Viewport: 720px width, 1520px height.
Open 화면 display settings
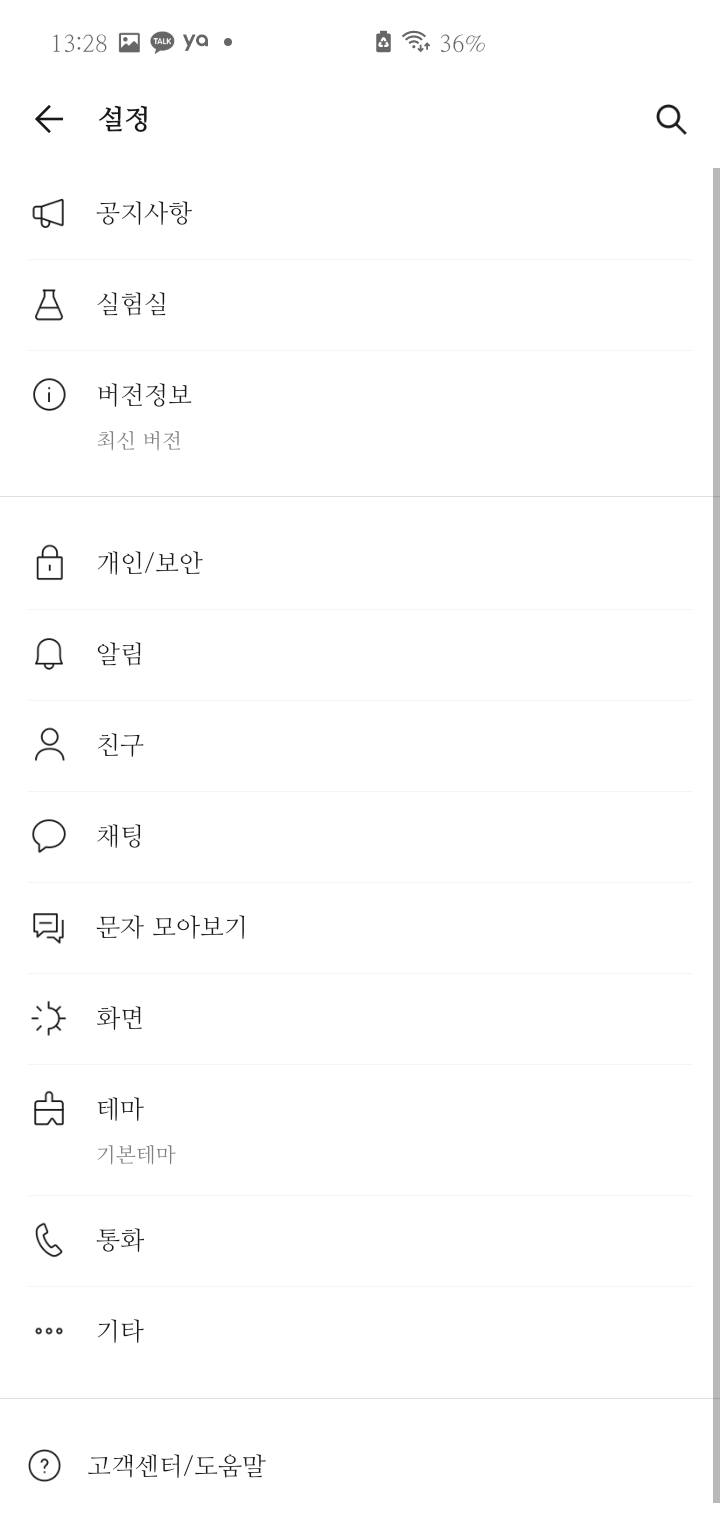click(360, 1018)
